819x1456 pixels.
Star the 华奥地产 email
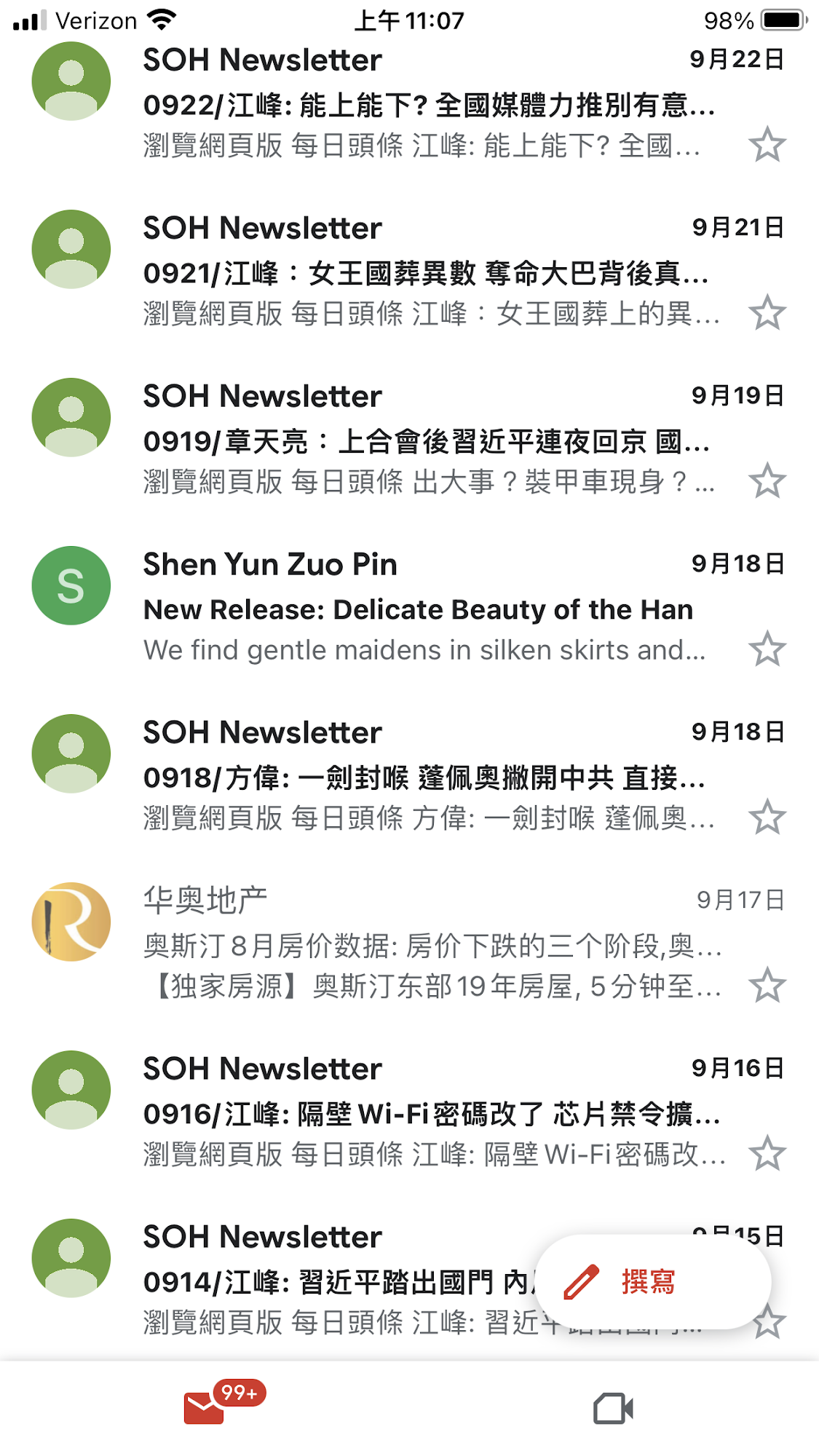coord(767,986)
